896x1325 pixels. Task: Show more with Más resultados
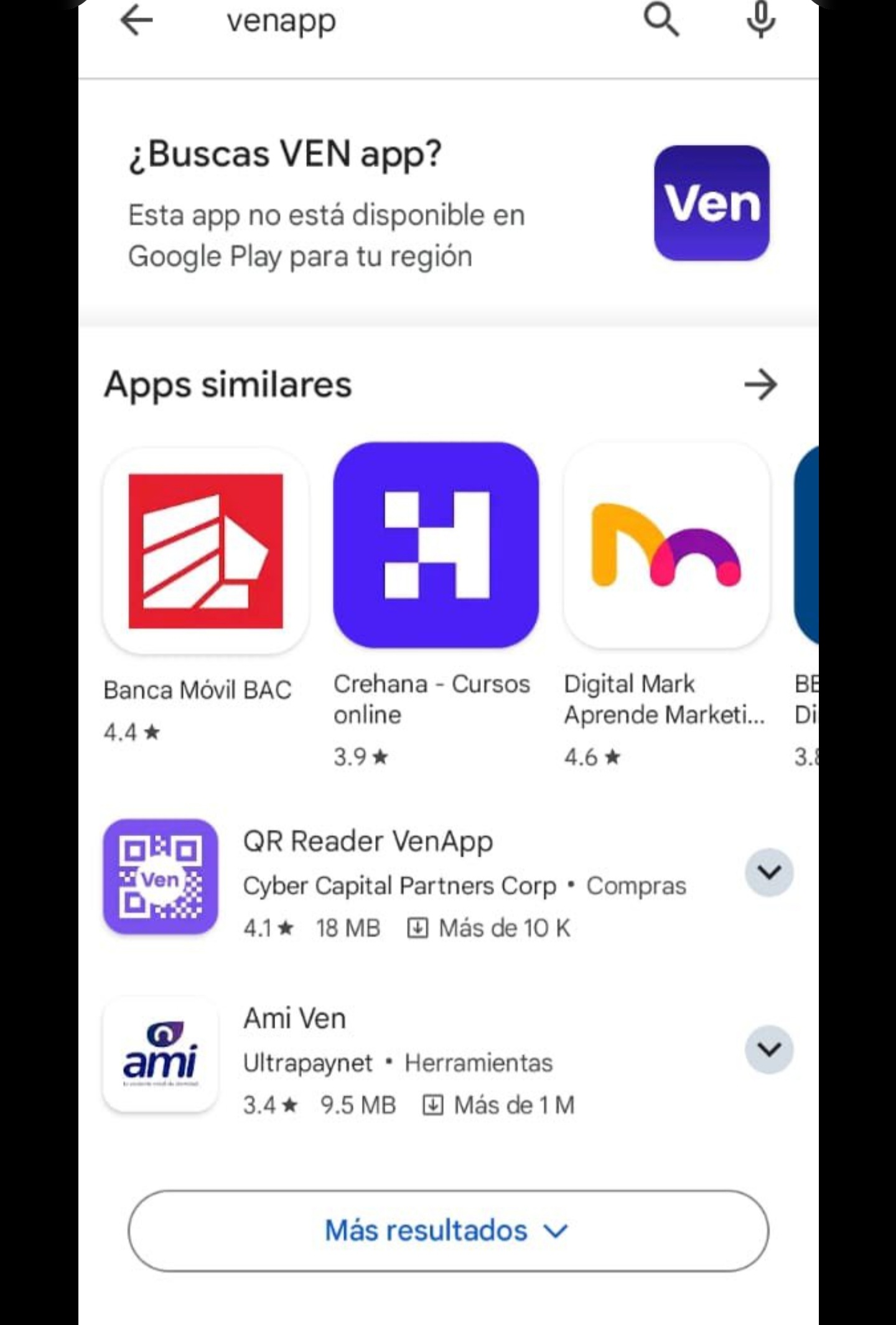(x=448, y=1230)
